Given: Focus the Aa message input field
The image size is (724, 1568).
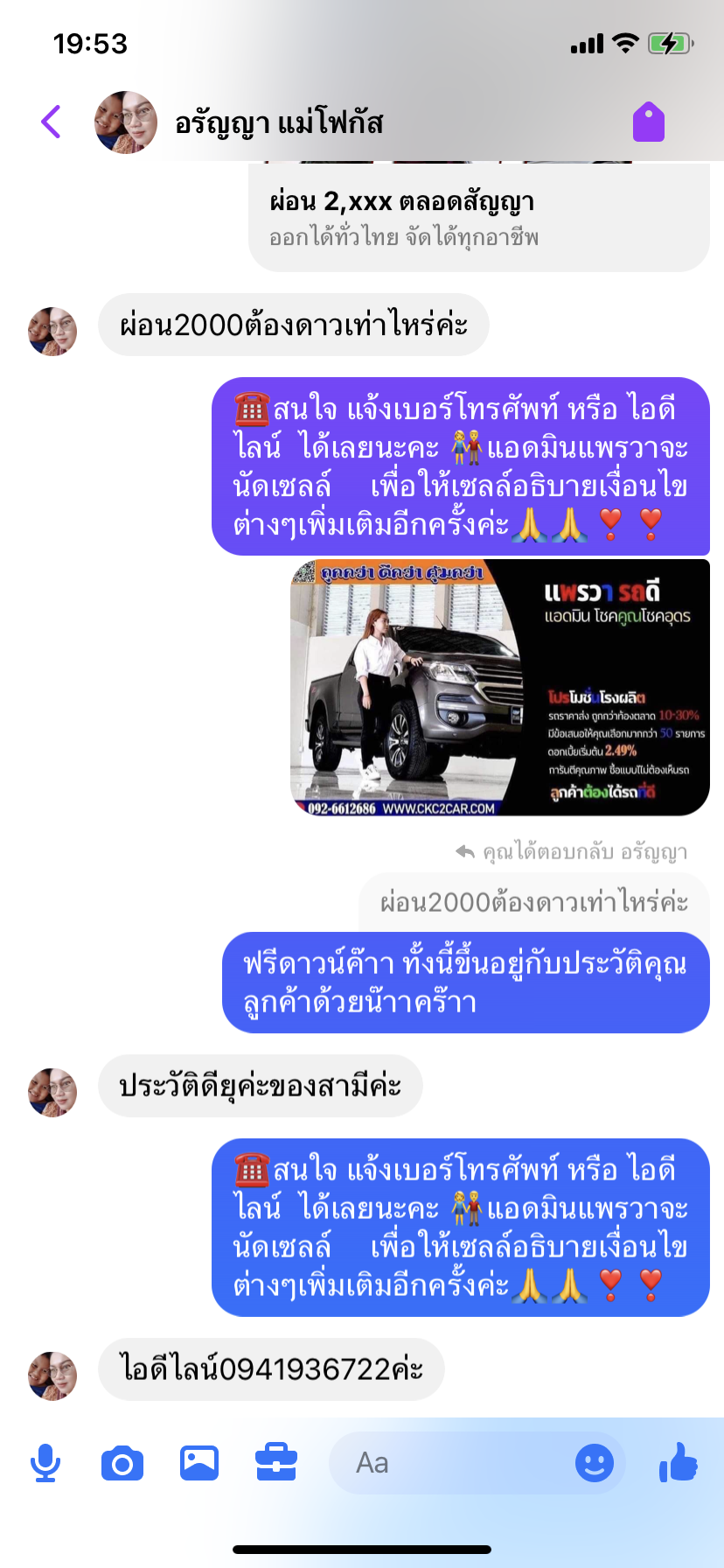Looking at the screenshot, I should [x=450, y=1463].
